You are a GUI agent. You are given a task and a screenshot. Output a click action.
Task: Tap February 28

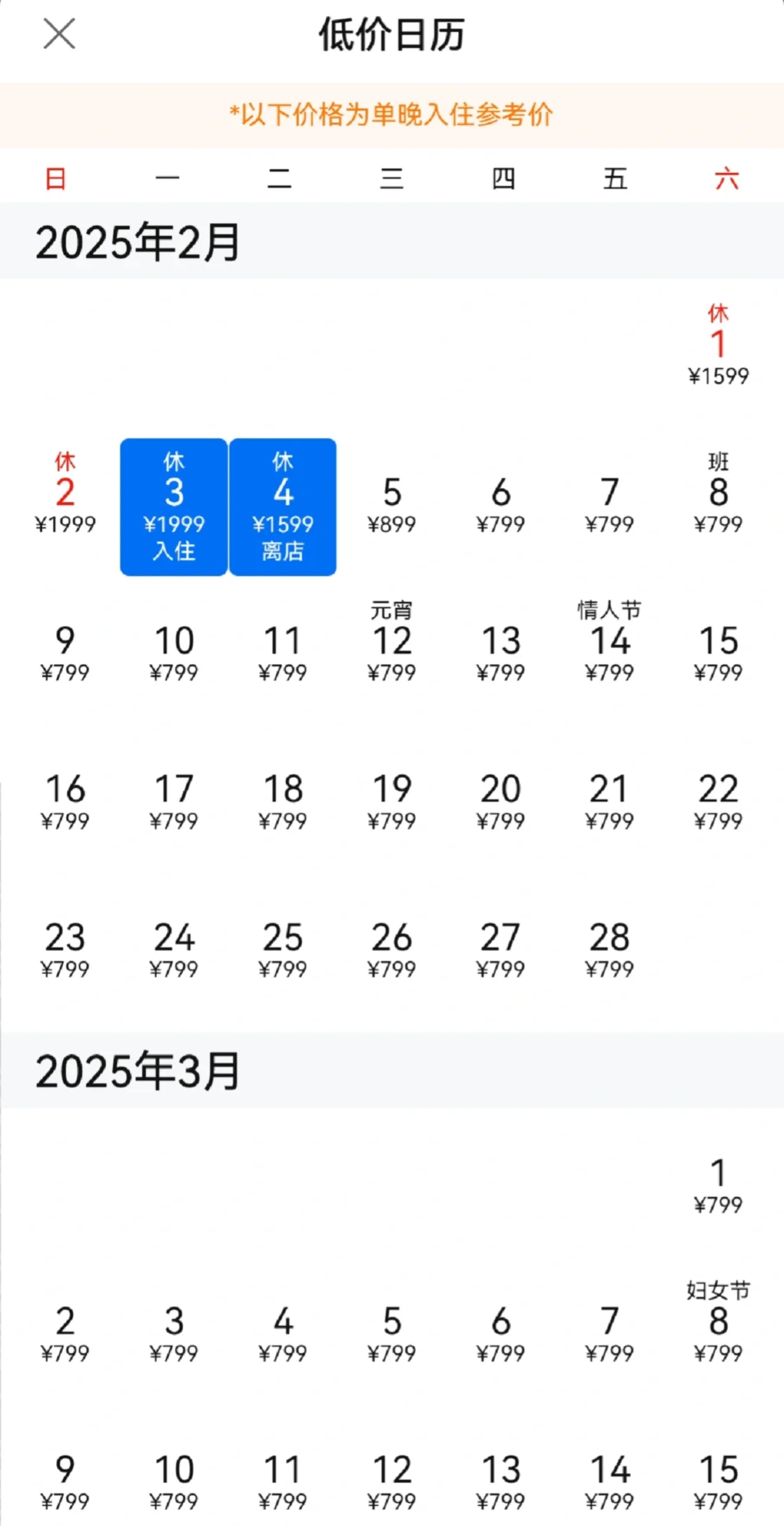point(609,949)
